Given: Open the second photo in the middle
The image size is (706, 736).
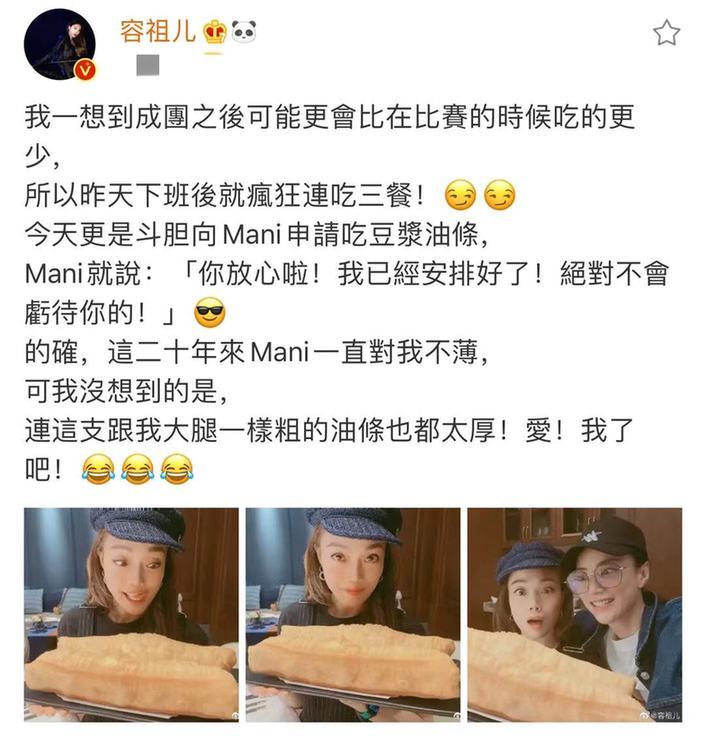Looking at the screenshot, I should click(353, 614).
